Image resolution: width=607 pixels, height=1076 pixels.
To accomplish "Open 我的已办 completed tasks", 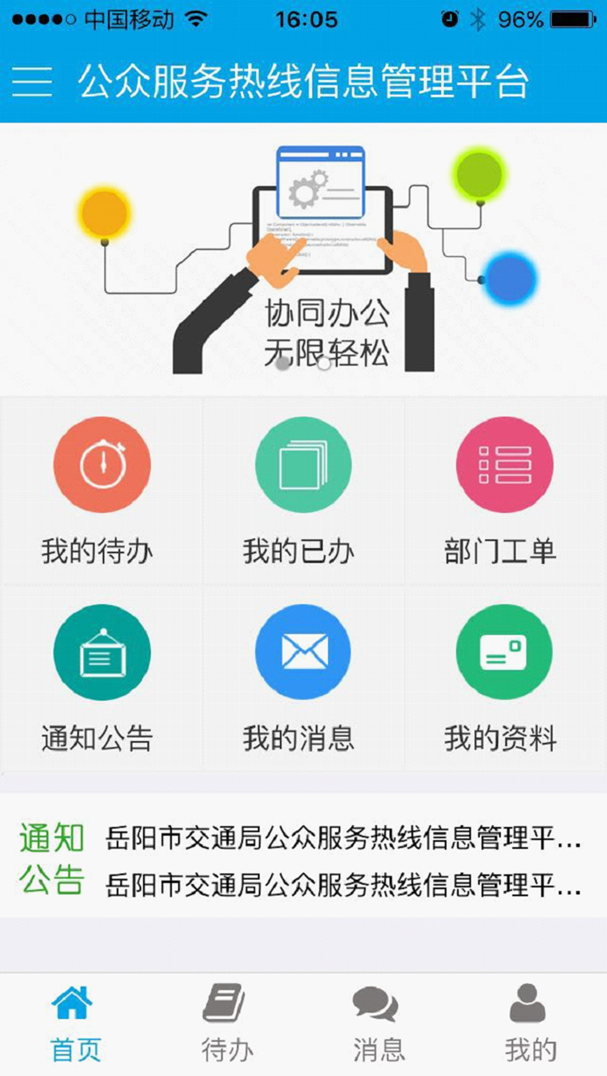I will [303, 490].
